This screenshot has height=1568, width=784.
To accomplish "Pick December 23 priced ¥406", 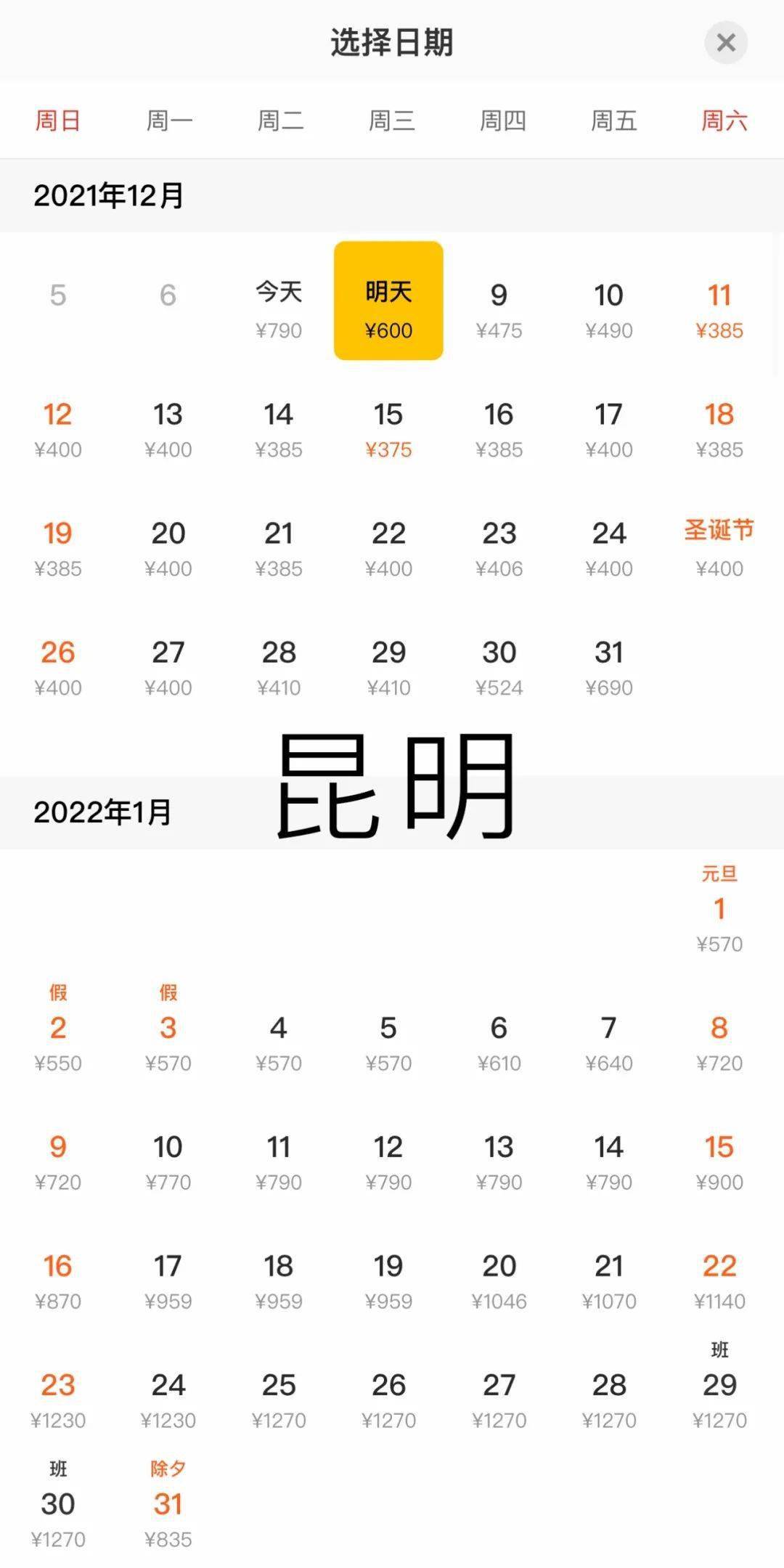I will (x=499, y=548).
